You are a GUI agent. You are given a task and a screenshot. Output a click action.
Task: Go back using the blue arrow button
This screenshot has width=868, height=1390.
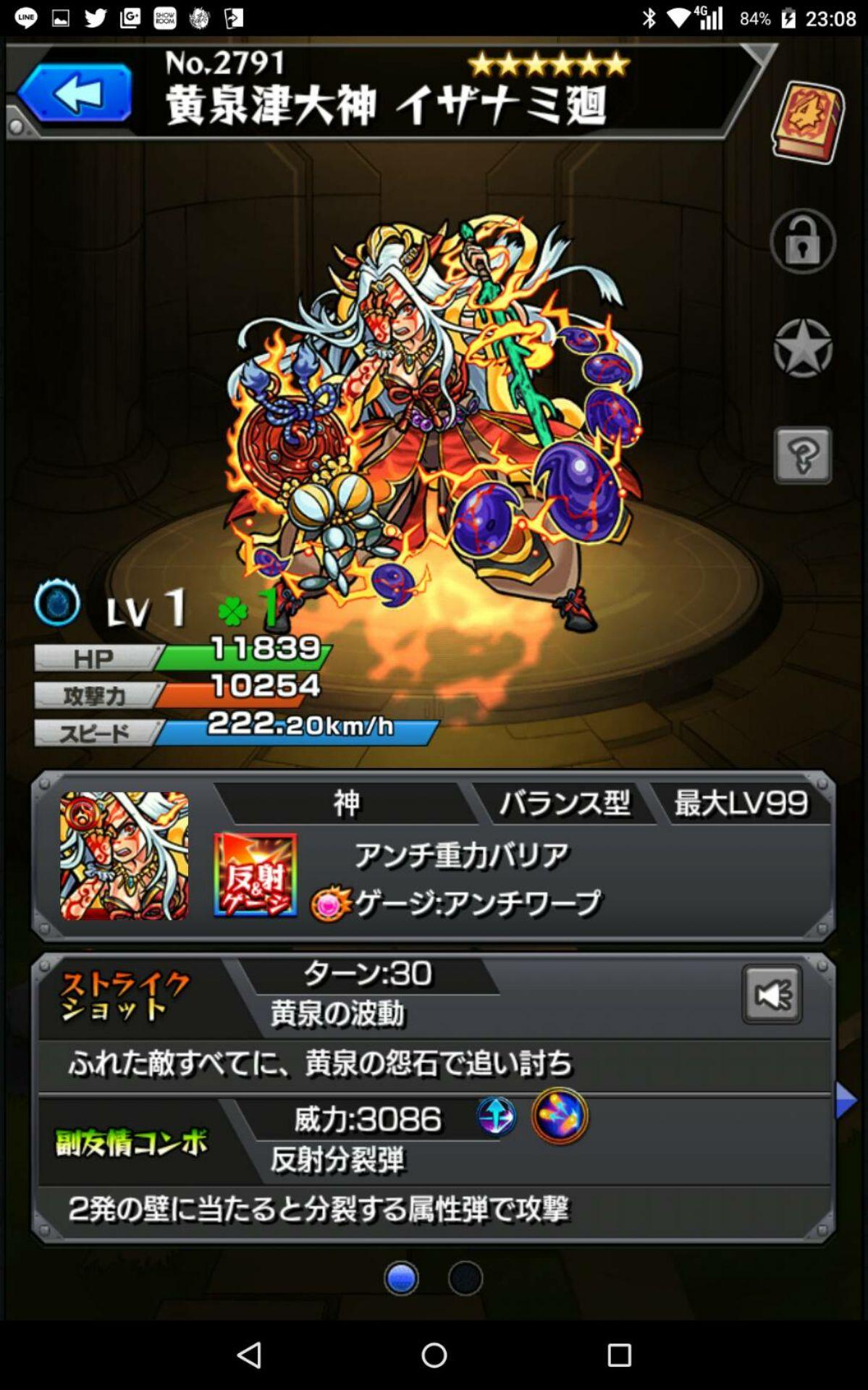click(x=75, y=92)
